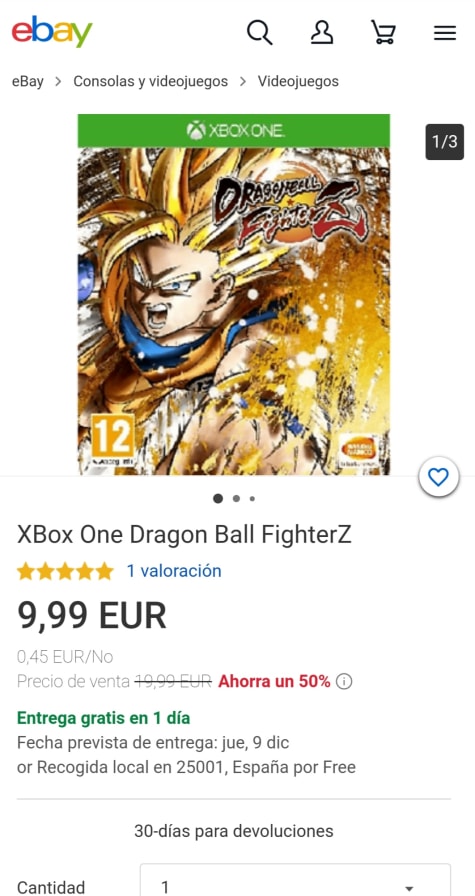Show info about Ahorra un 50% discount

(x=344, y=681)
